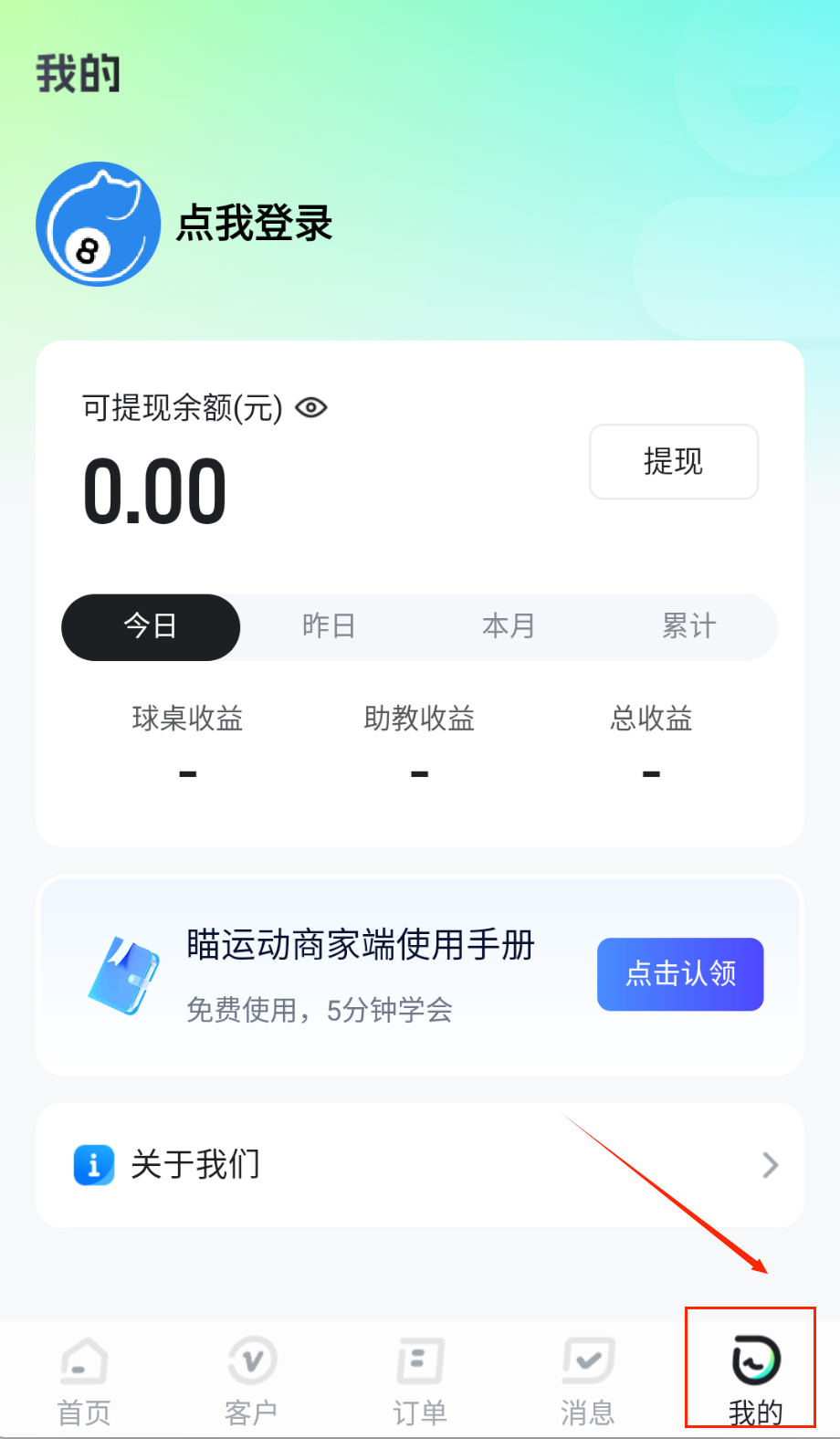Tap the 提现 withdraw button

click(x=673, y=462)
